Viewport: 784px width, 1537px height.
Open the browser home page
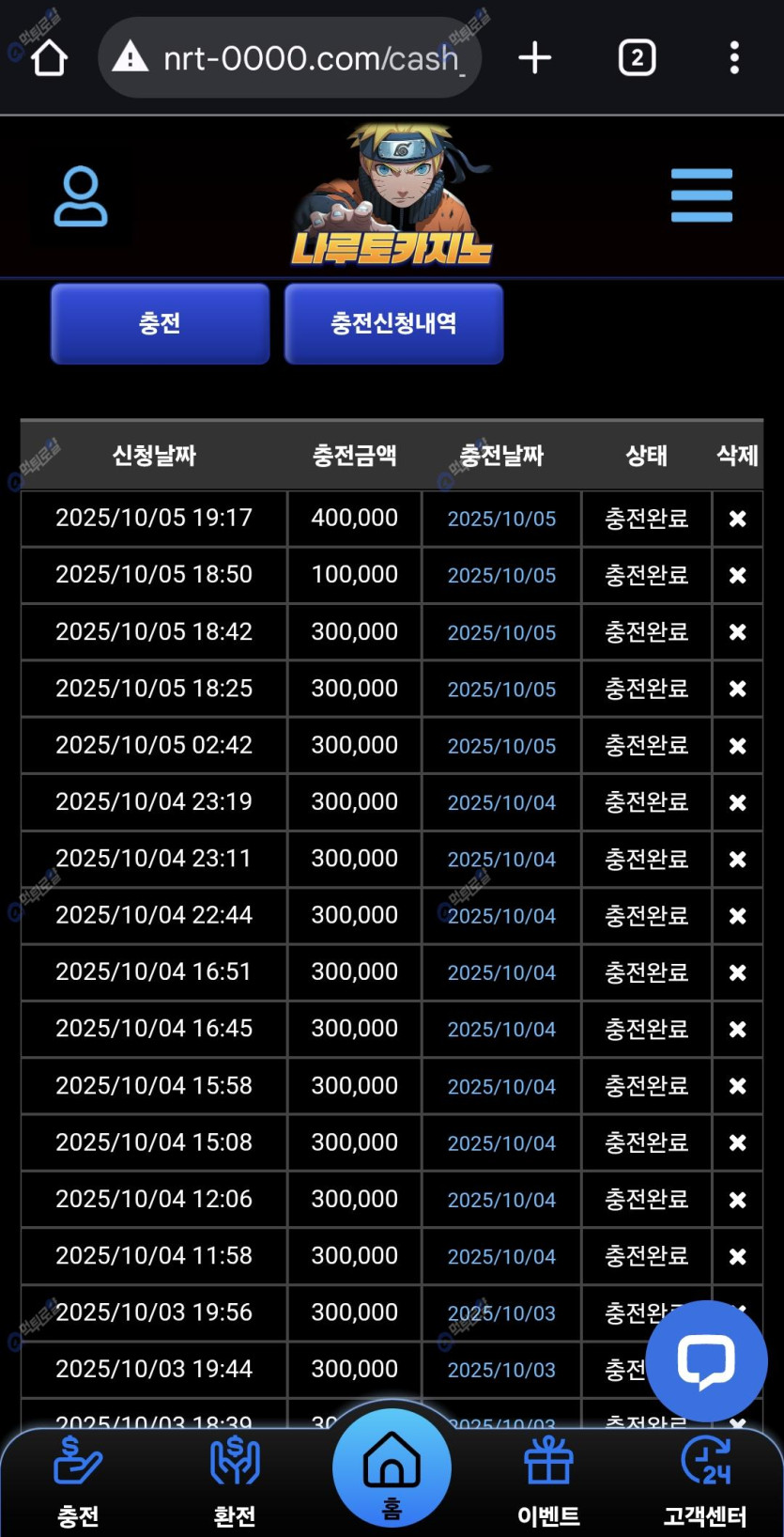(49, 58)
